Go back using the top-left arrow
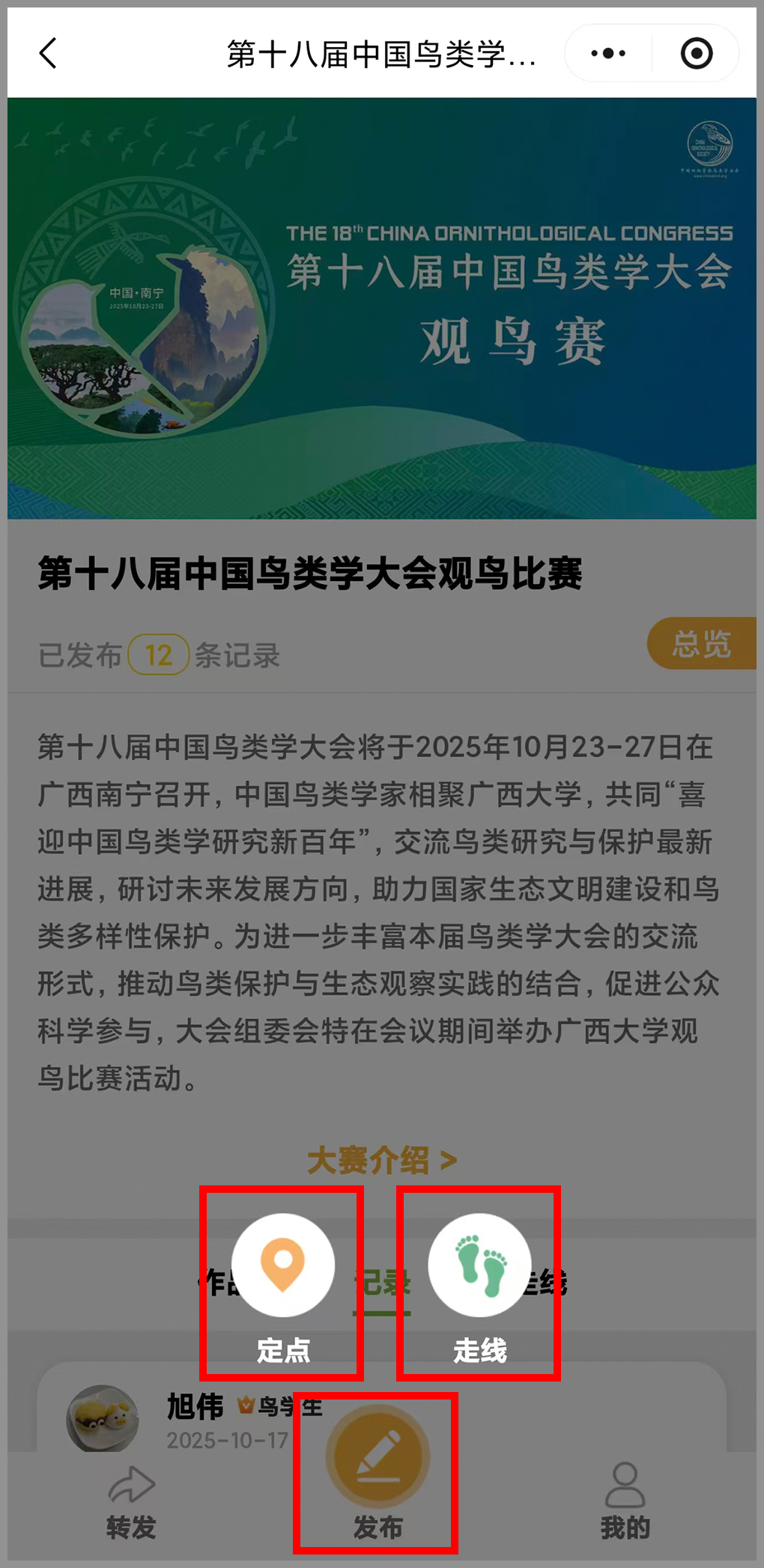 click(x=48, y=54)
